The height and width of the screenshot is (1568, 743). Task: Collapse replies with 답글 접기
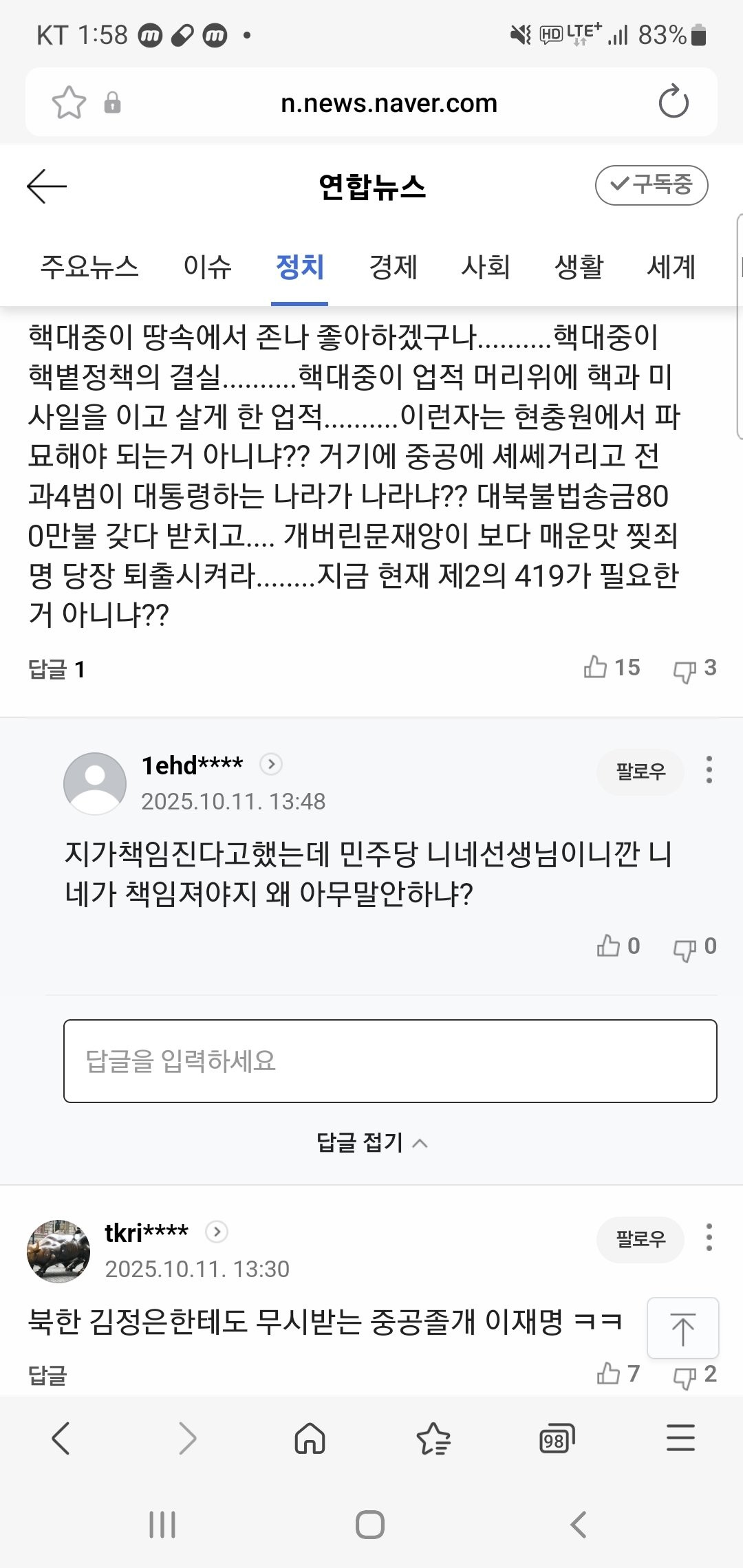coord(371,1142)
